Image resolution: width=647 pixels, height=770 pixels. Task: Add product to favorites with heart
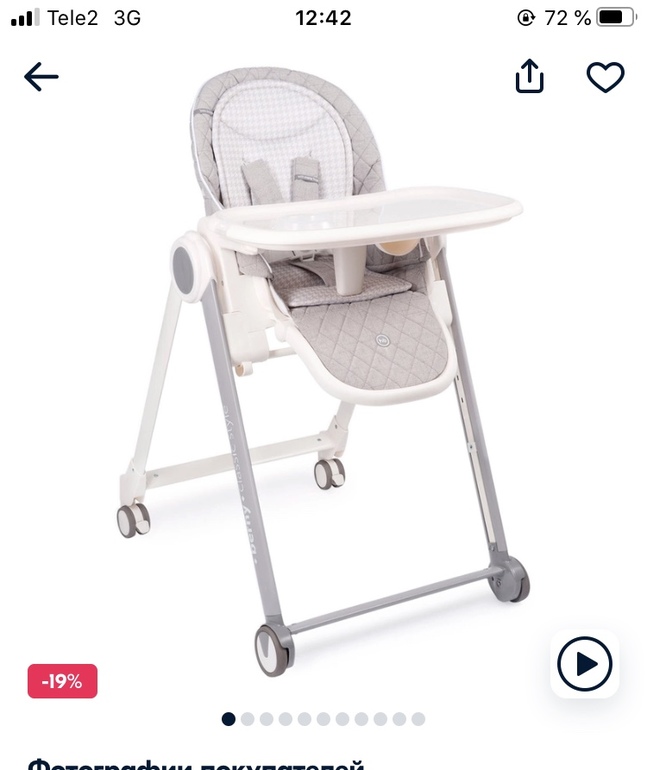605,77
